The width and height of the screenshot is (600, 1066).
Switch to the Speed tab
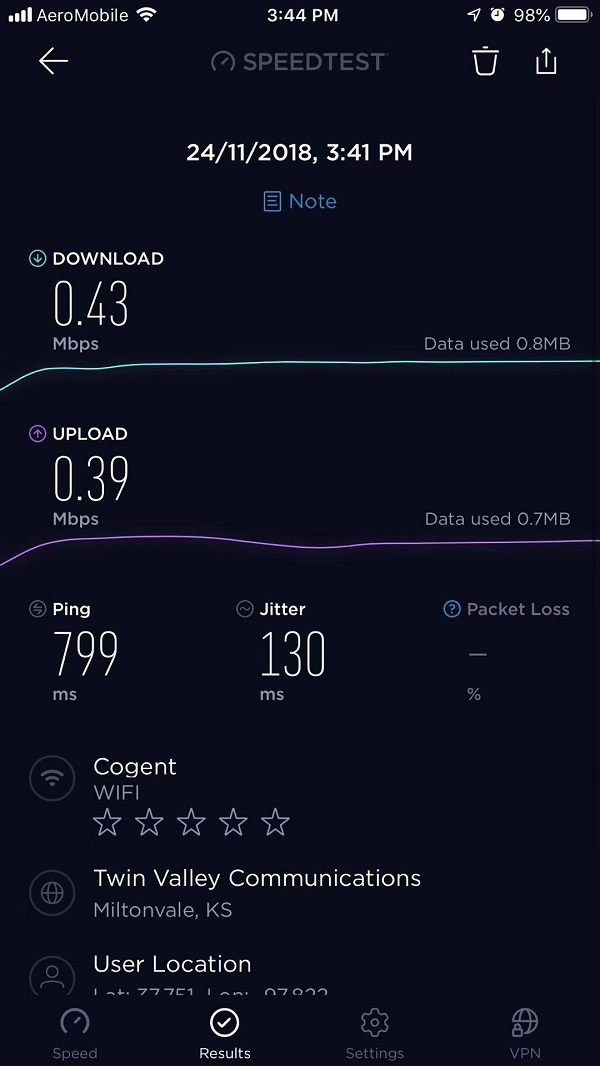[x=75, y=1033]
